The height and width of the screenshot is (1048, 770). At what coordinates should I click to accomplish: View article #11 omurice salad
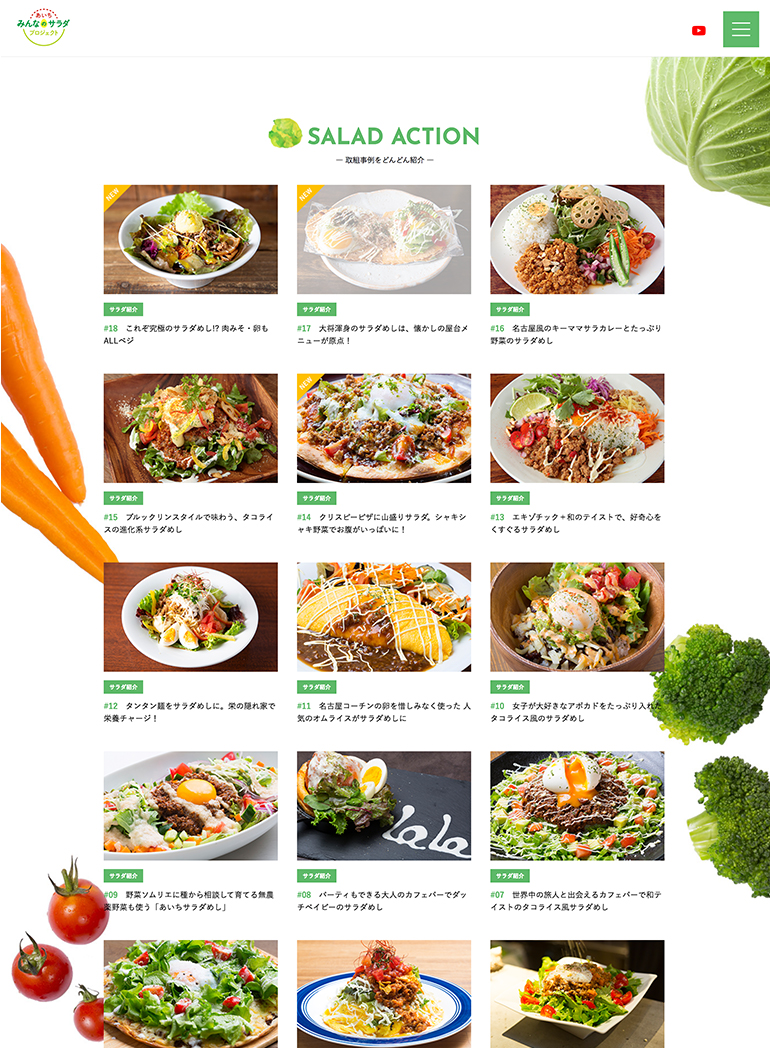(x=383, y=617)
